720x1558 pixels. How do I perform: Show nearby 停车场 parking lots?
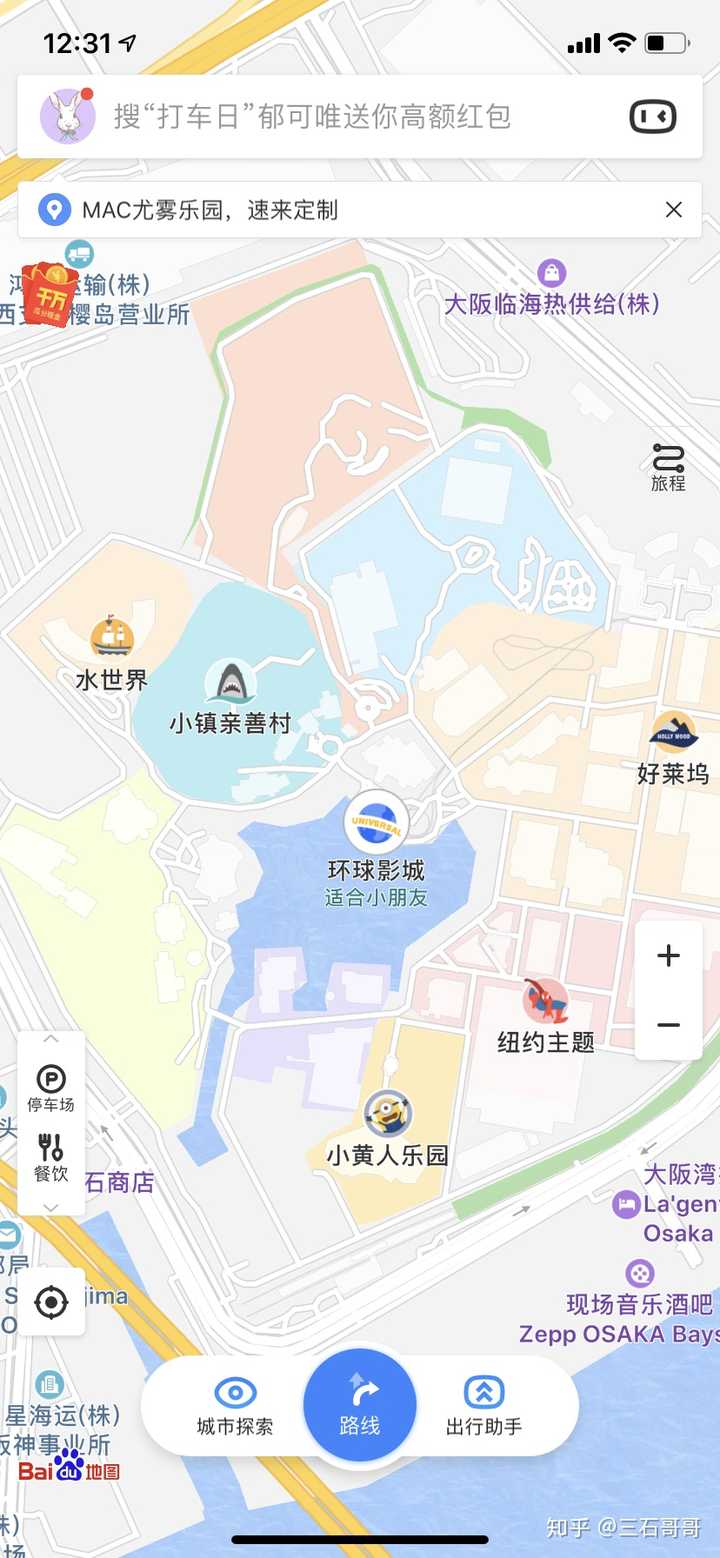[x=52, y=1088]
